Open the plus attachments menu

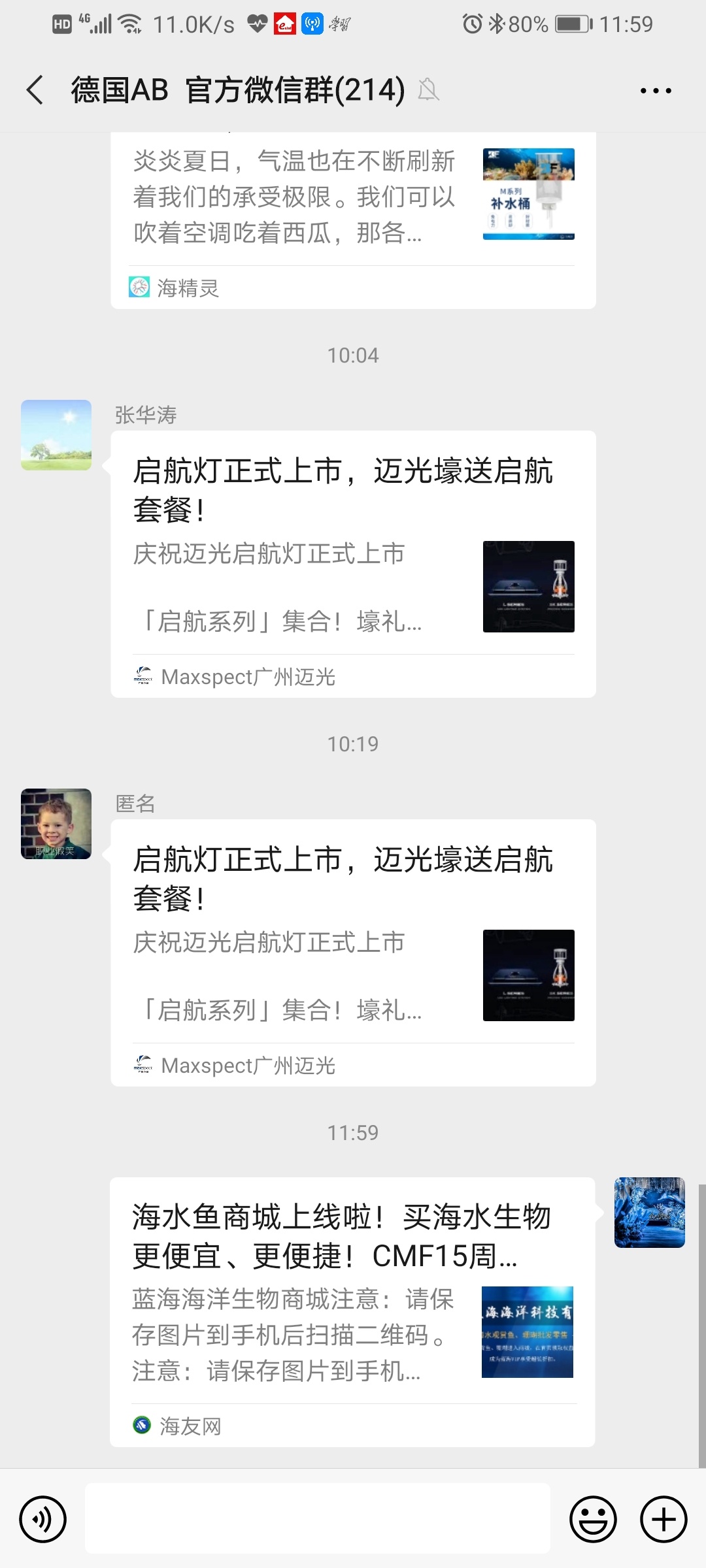coord(663,1519)
